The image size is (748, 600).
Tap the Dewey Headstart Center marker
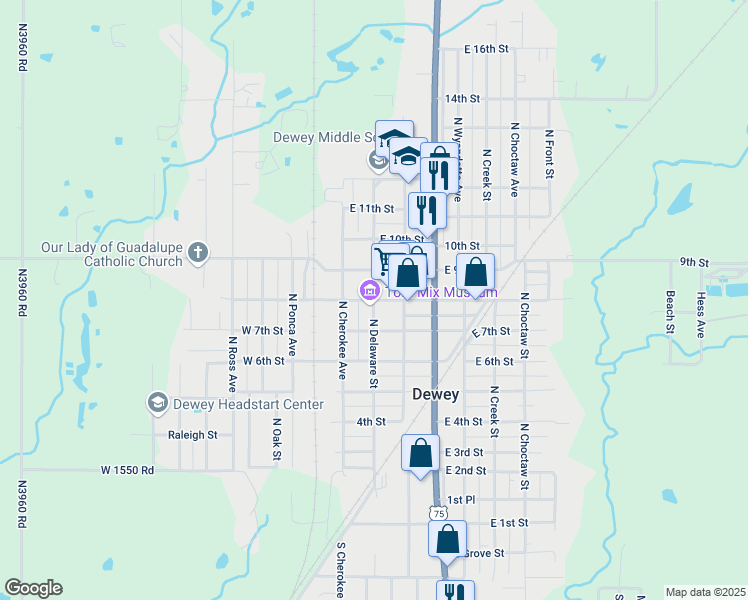tap(157, 403)
